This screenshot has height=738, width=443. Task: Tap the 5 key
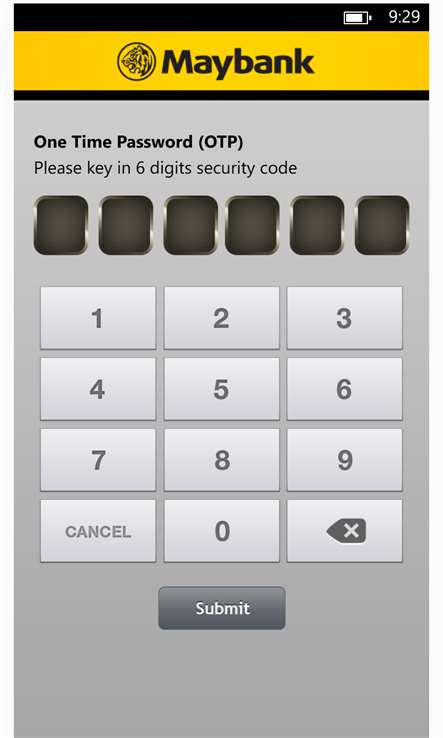(x=221, y=389)
